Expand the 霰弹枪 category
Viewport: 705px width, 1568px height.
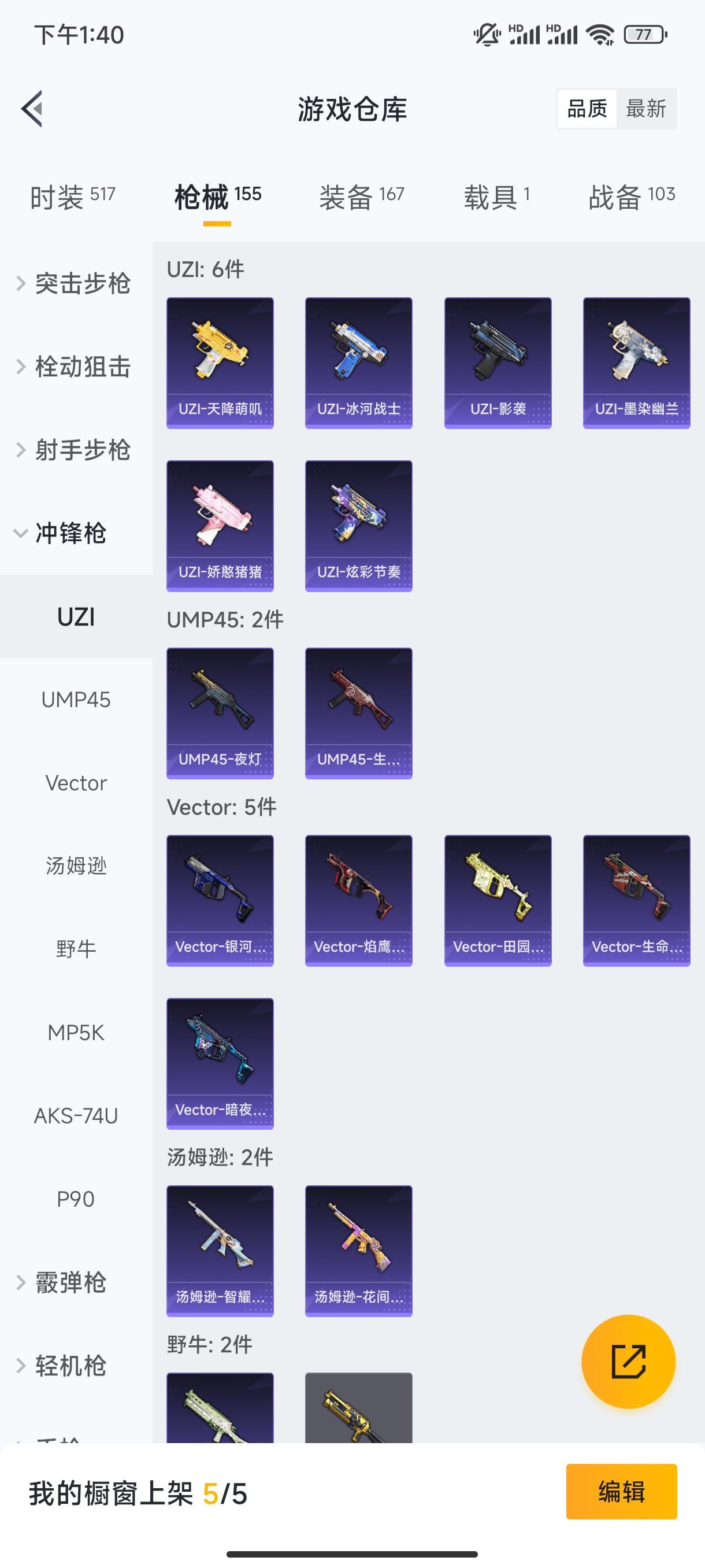[x=61, y=1282]
